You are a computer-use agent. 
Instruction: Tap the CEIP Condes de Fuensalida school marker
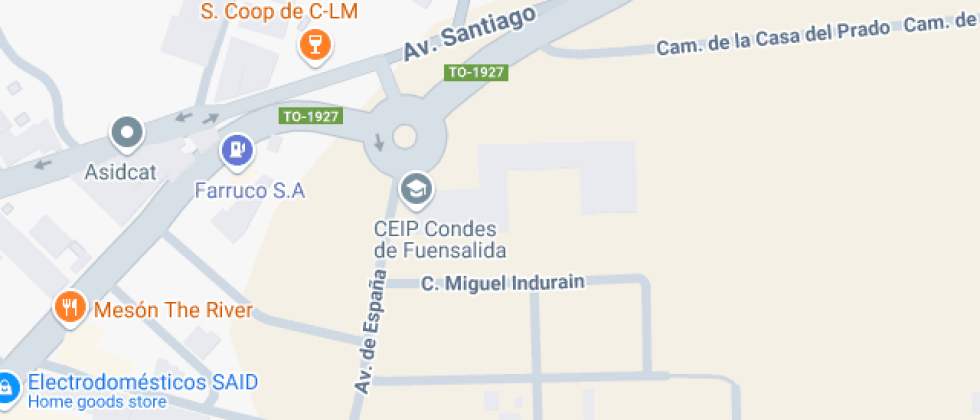pyautogui.click(x=414, y=187)
